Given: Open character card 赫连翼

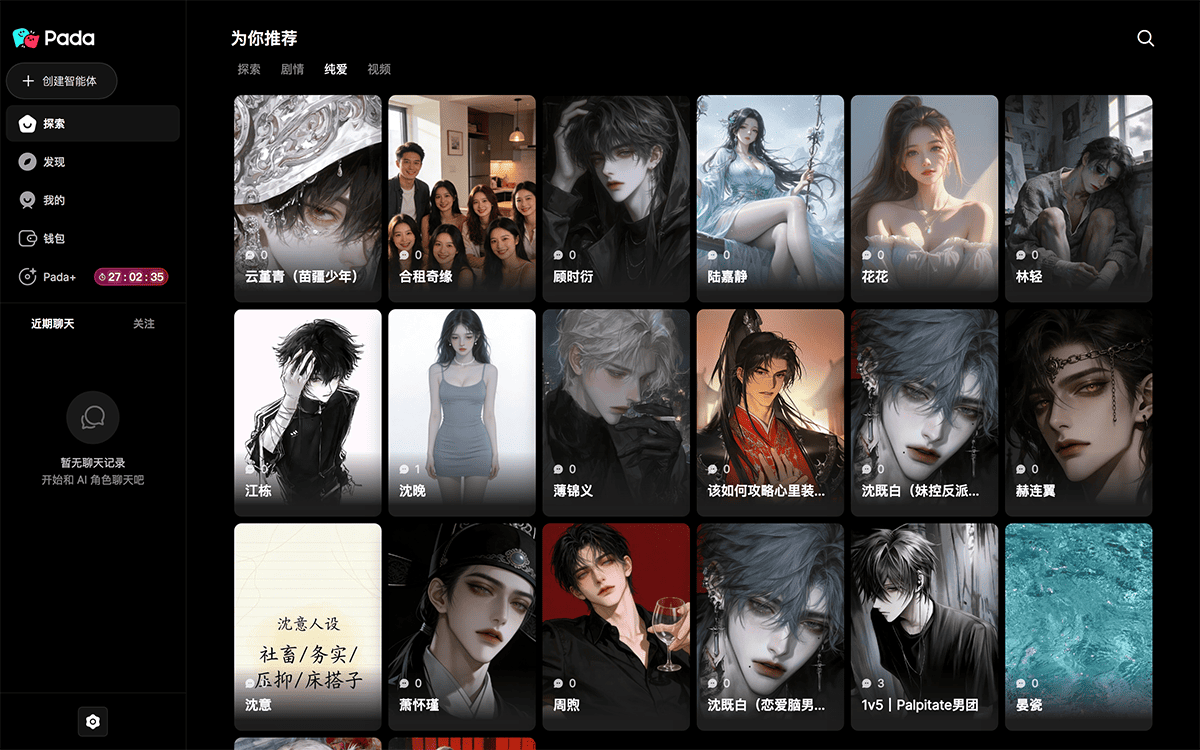Looking at the screenshot, I should 1078,412.
